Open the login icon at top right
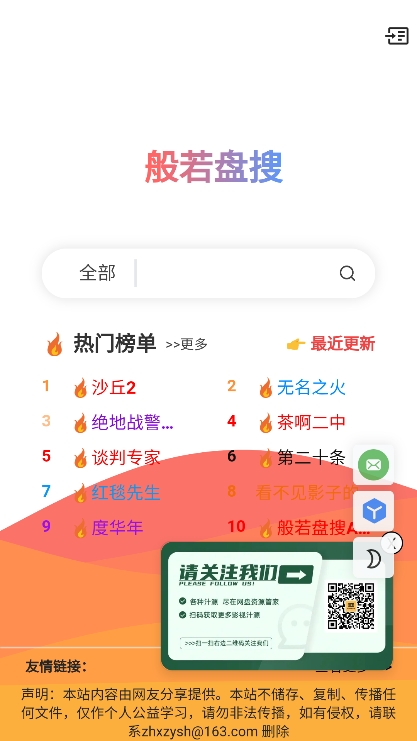417x741 pixels. click(397, 36)
